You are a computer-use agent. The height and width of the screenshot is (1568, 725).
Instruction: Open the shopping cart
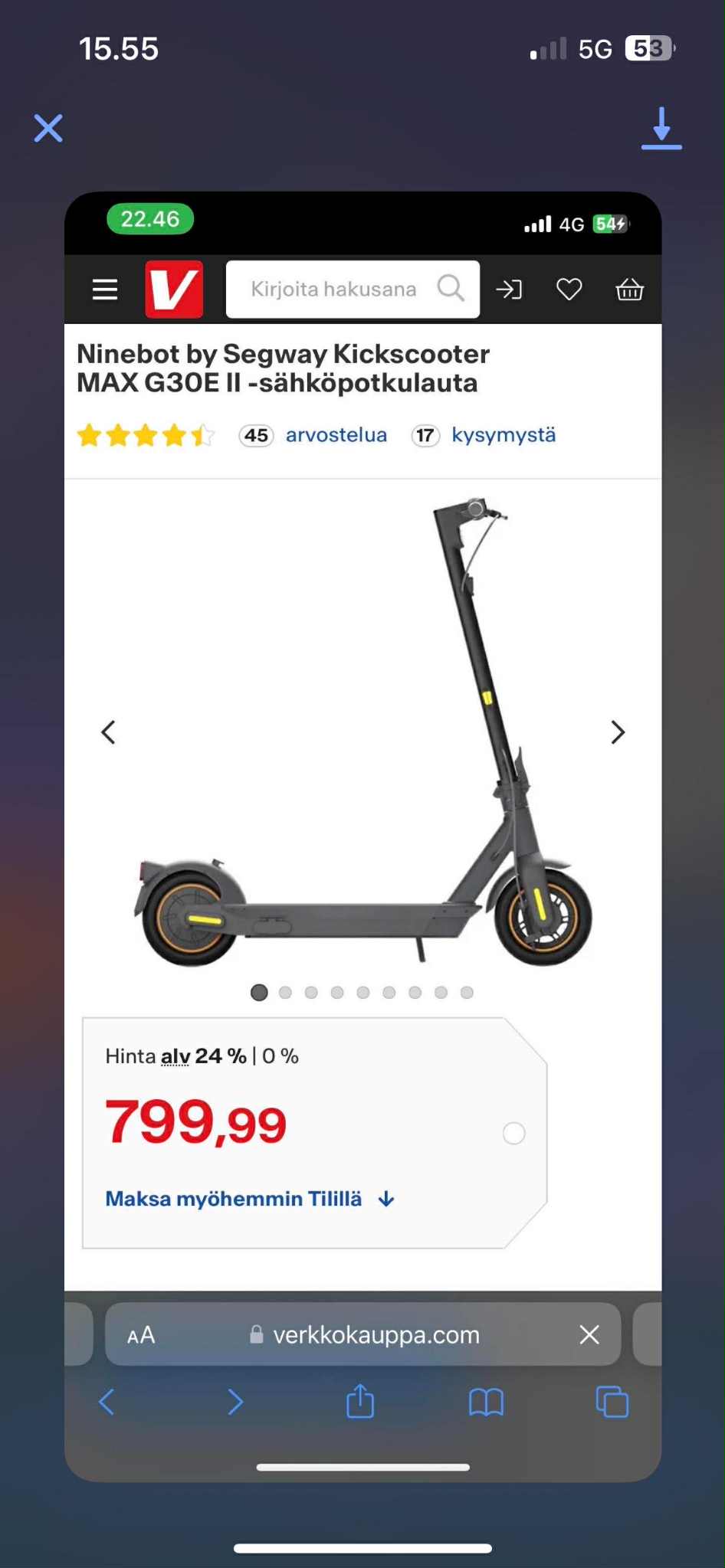coord(628,289)
